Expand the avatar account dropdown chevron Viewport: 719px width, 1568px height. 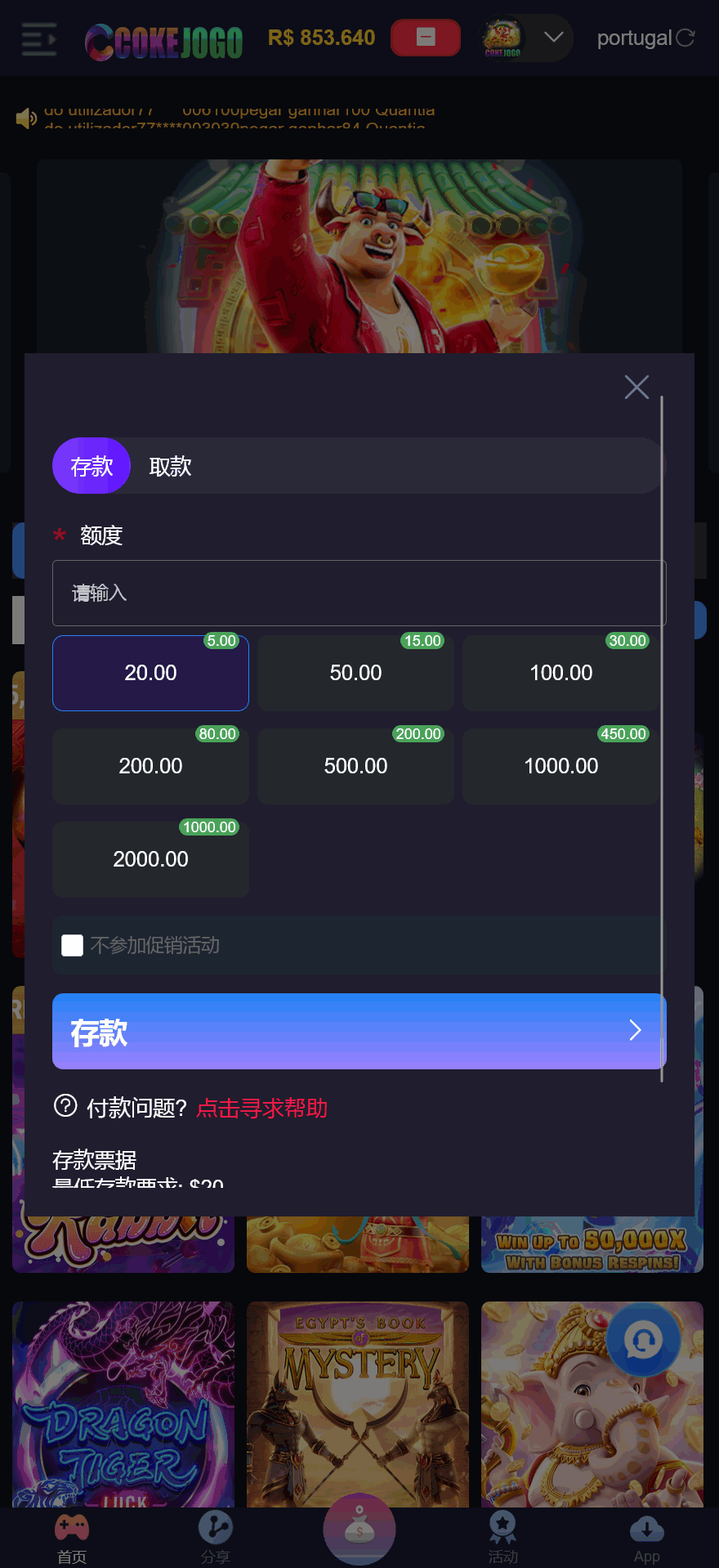pos(554,38)
